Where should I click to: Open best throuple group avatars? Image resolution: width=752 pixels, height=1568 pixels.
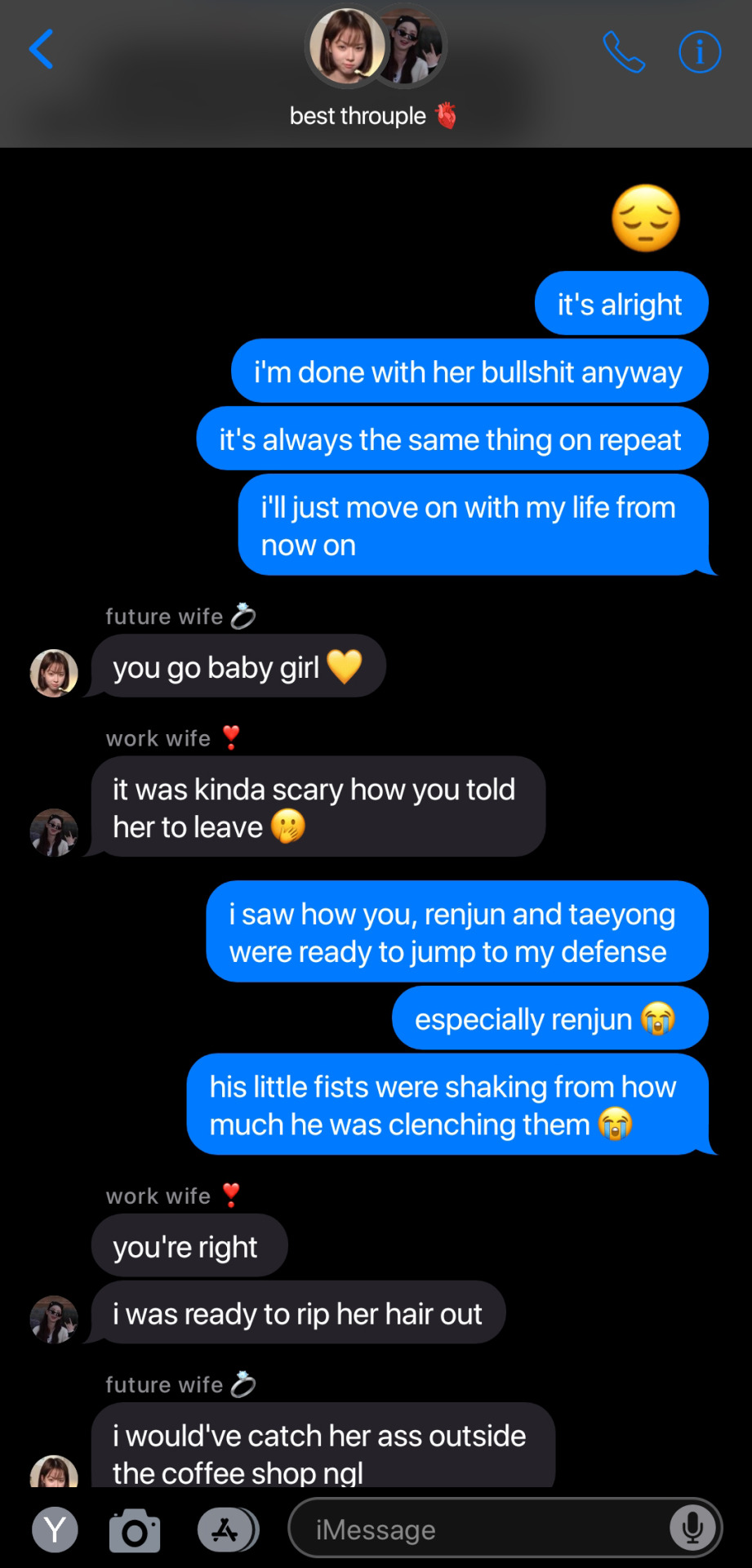376,47
